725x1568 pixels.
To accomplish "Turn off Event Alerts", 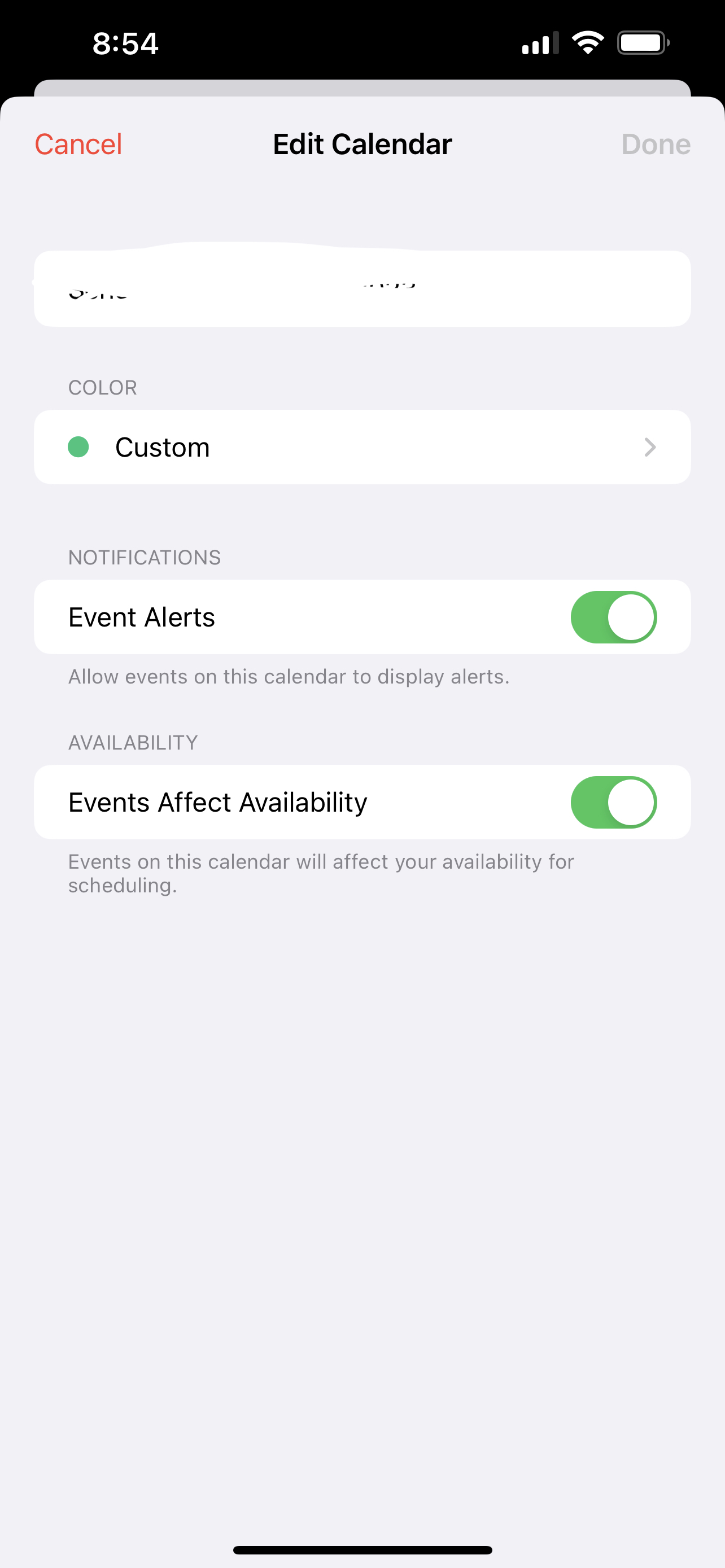I will click(x=613, y=617).
